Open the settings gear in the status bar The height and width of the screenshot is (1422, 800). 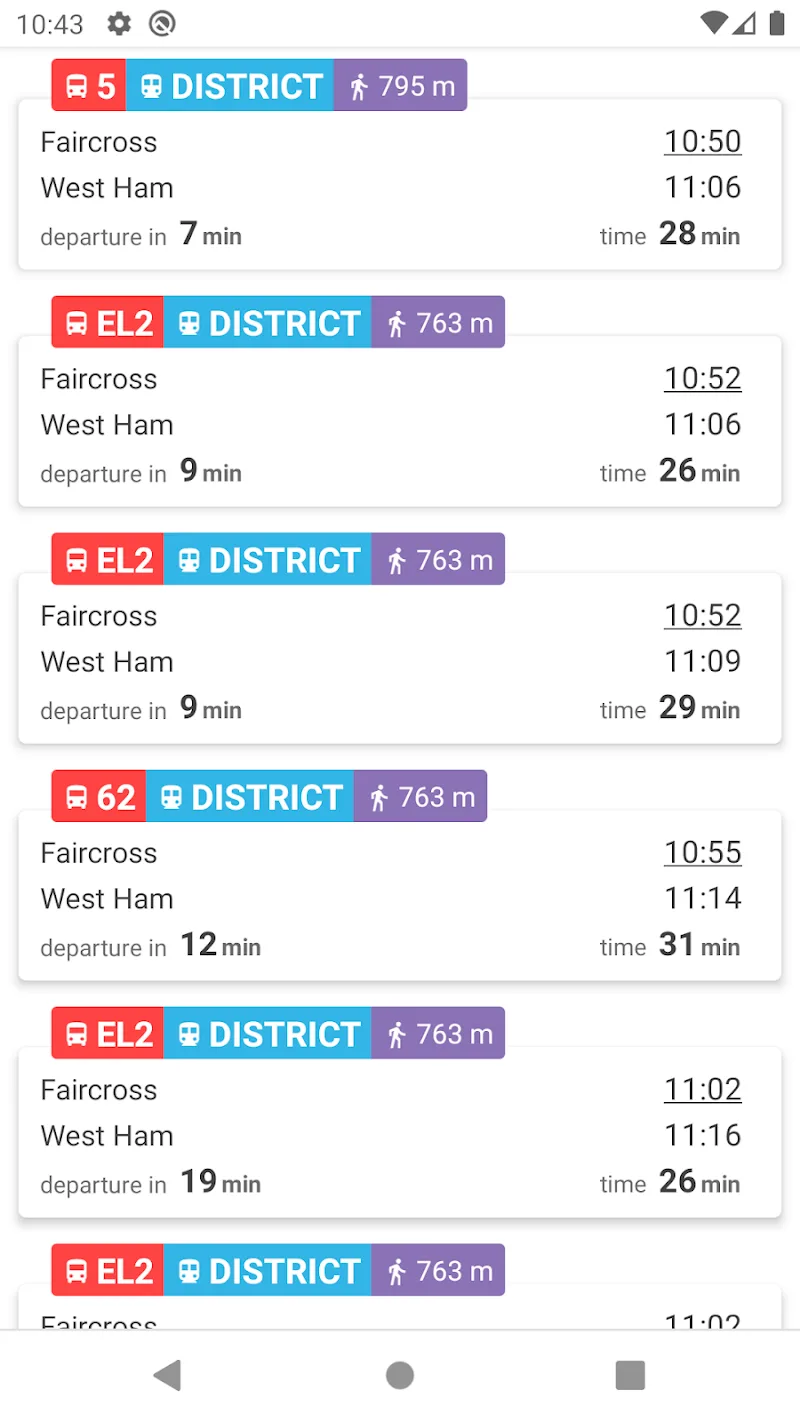118,24
